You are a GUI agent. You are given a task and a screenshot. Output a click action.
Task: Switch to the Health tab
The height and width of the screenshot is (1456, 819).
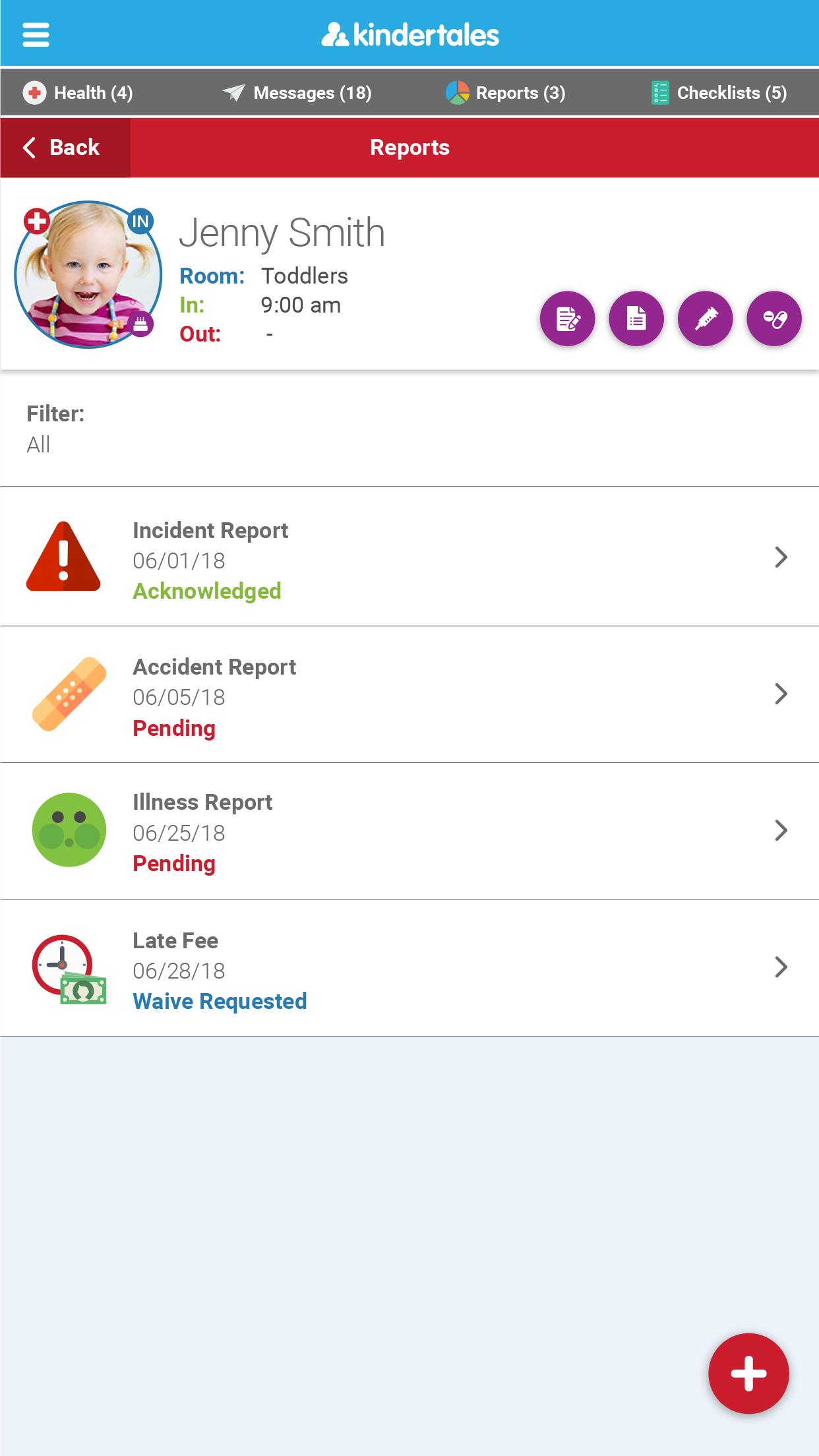[78, 93]
